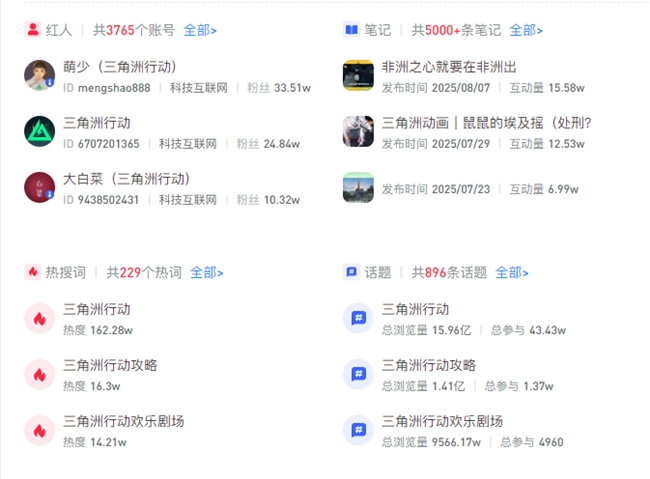Open hot word 三角洲行动欢乐剧场 with 热度 14.21w
Image resolution: width=650 pixels, height=479 pixels.
point(123,421)
